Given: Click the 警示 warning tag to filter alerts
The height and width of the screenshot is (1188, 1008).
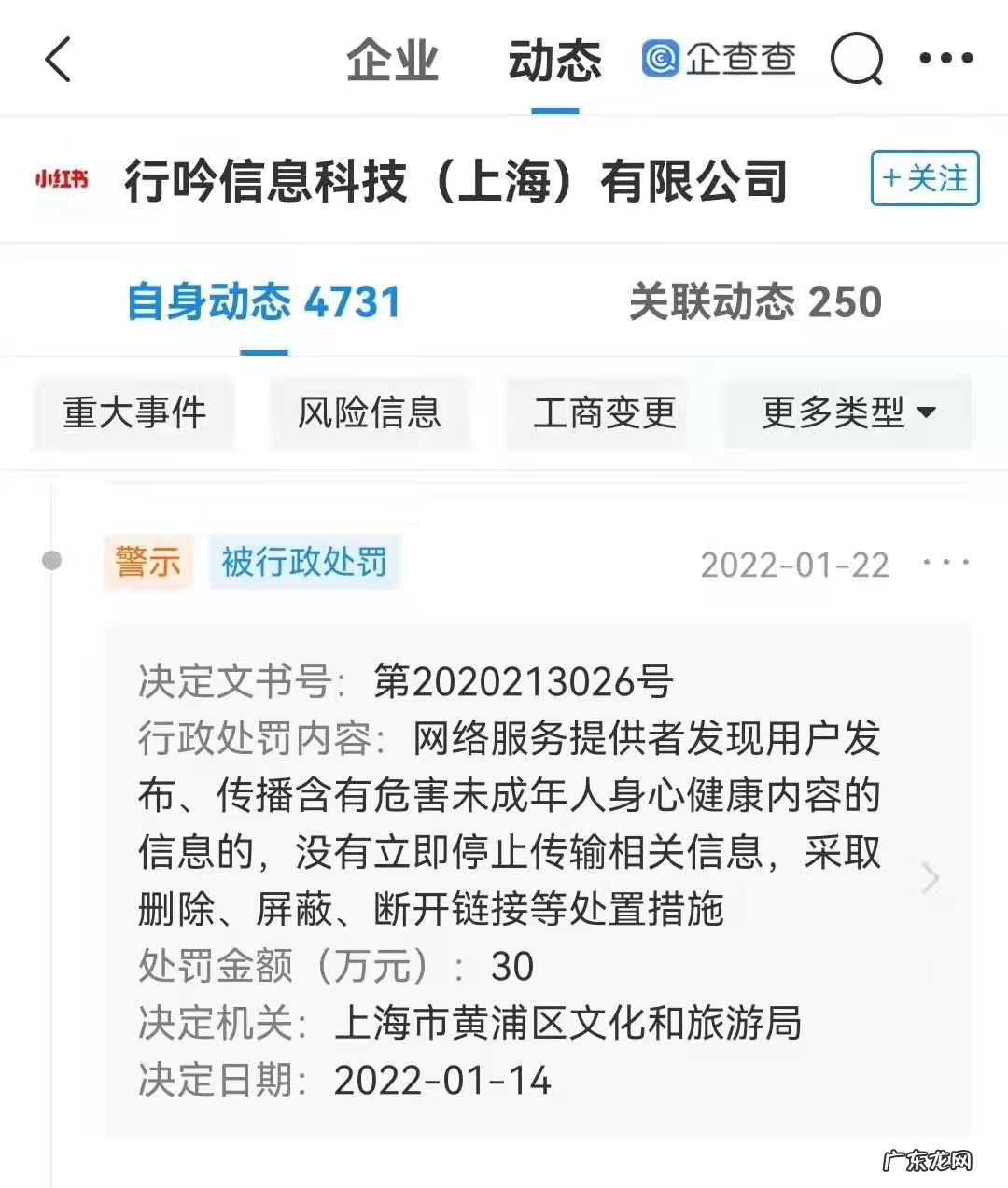Looking at the screenshot, I should (147, 562).
